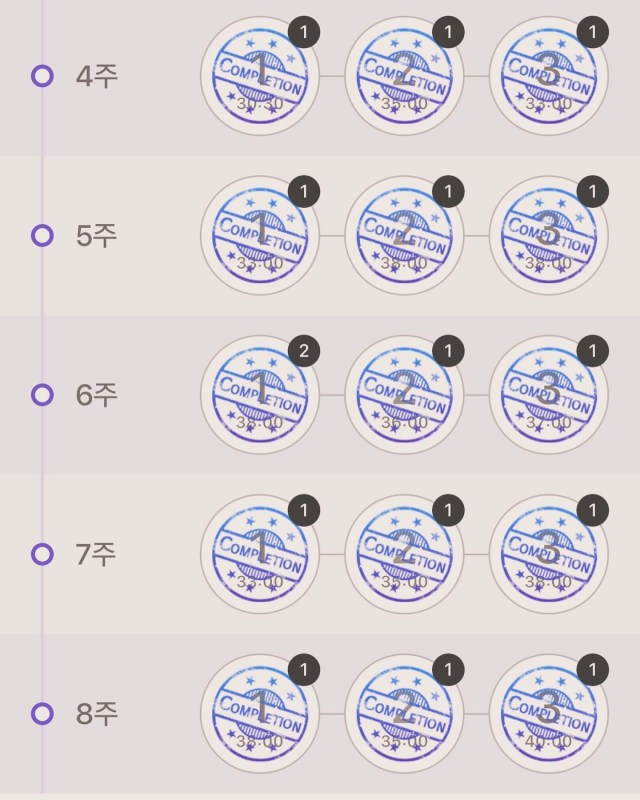
Task: Tap week 5 day 3 workout
Action: [548, 236]
